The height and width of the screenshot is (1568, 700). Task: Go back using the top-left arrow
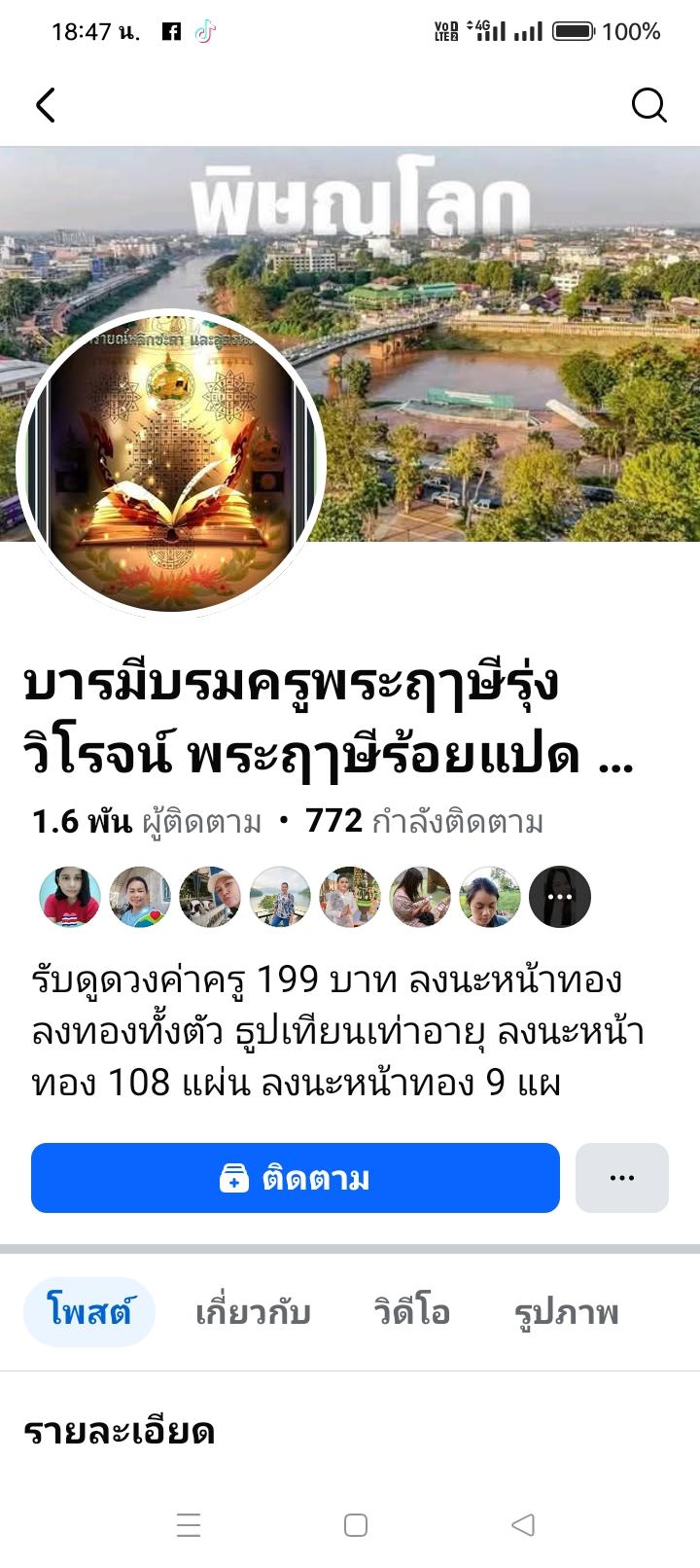point(46,105)
